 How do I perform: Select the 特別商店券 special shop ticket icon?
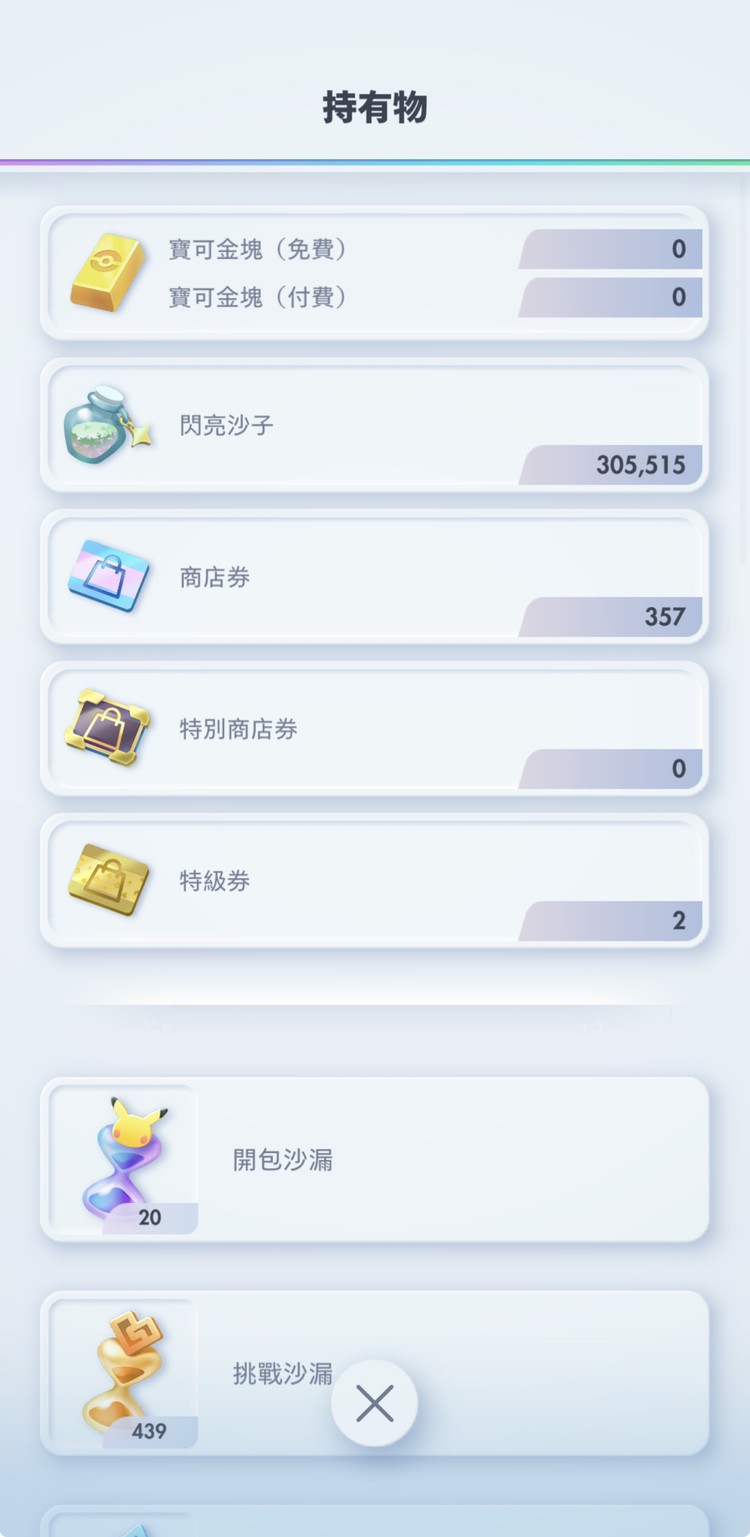[x=108, y=729]
